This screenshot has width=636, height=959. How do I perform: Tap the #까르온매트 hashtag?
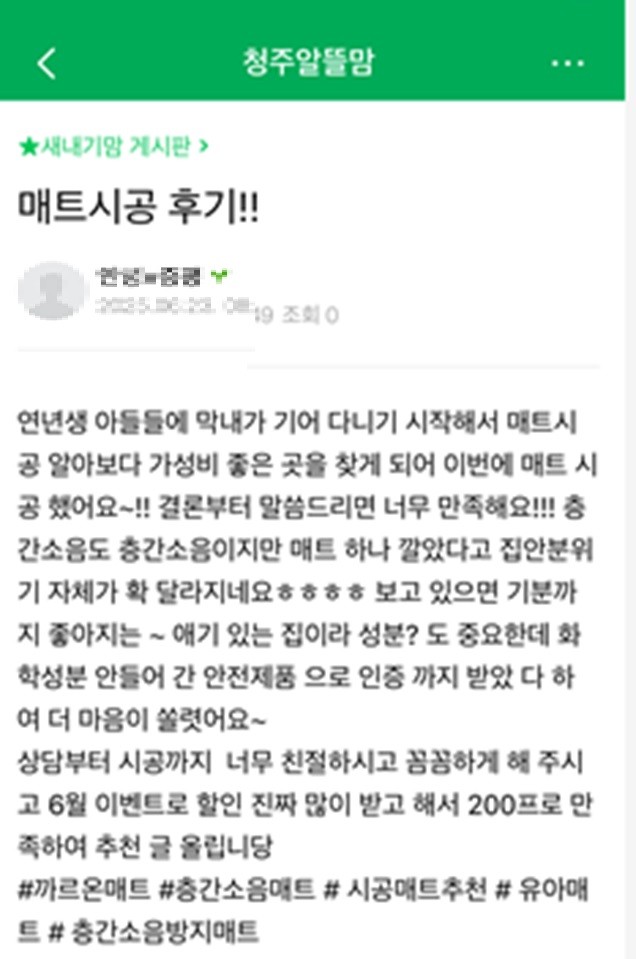click(x=84, y=885)
